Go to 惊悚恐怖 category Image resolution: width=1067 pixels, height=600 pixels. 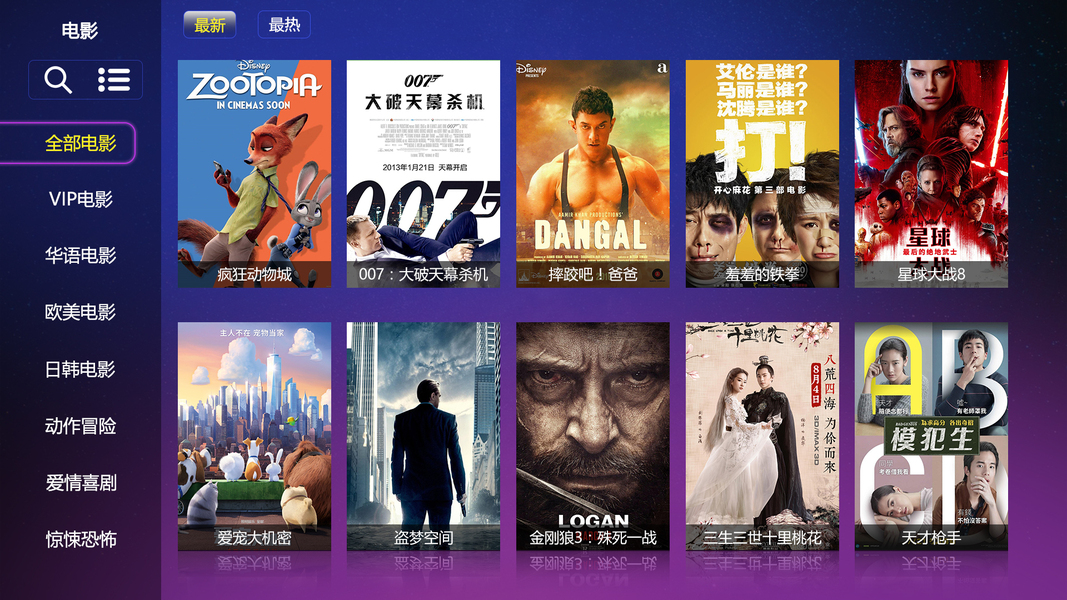point(80,539)
